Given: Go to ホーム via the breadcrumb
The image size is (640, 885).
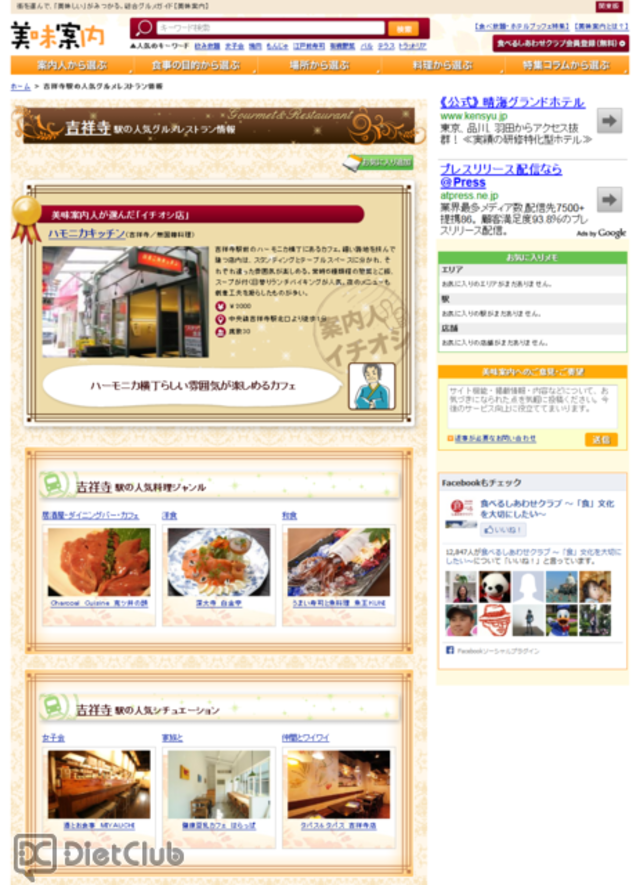Looking at the screenshot, I should click(x=20, y=87).
